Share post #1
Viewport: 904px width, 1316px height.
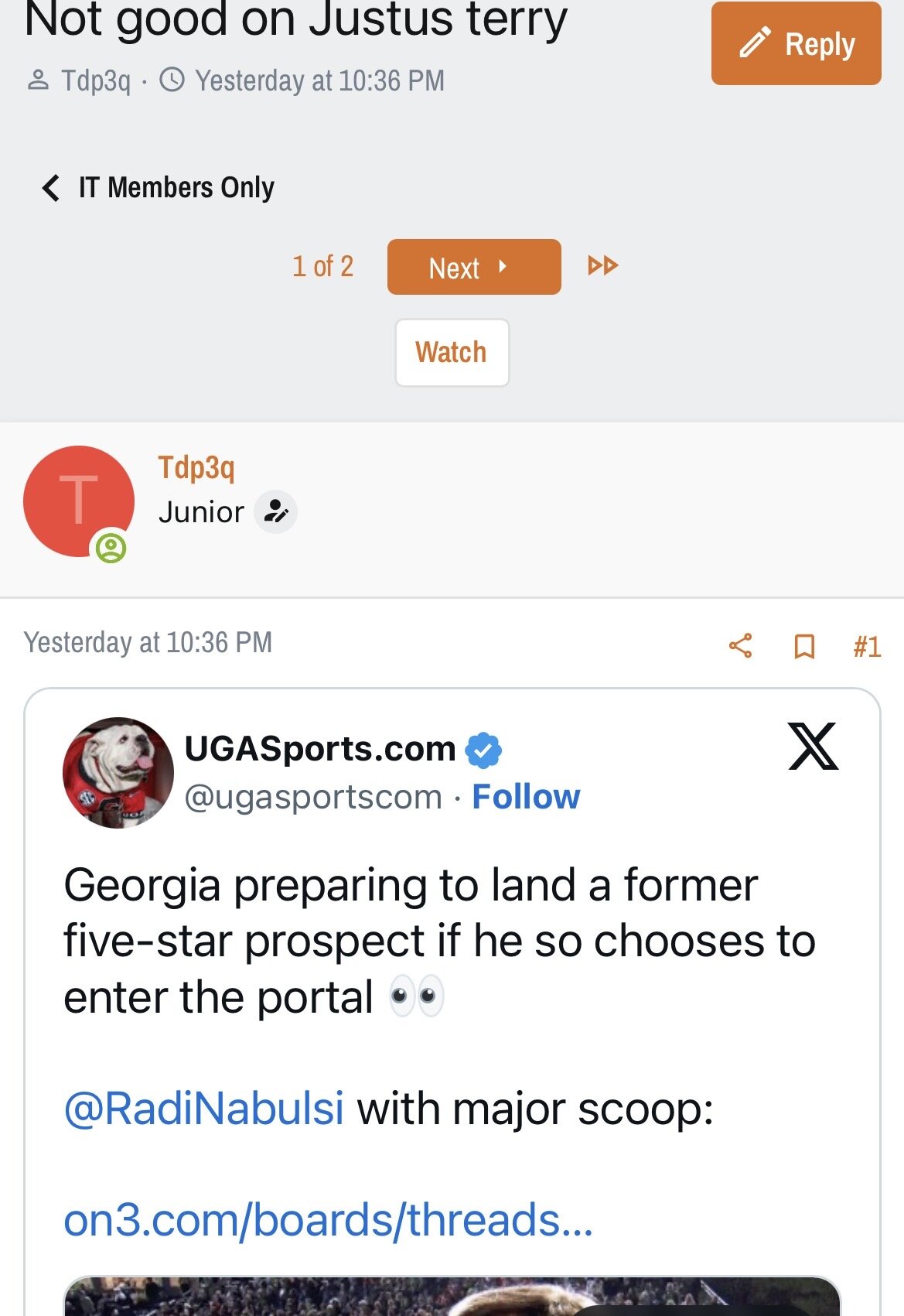(x=740, y=646)
